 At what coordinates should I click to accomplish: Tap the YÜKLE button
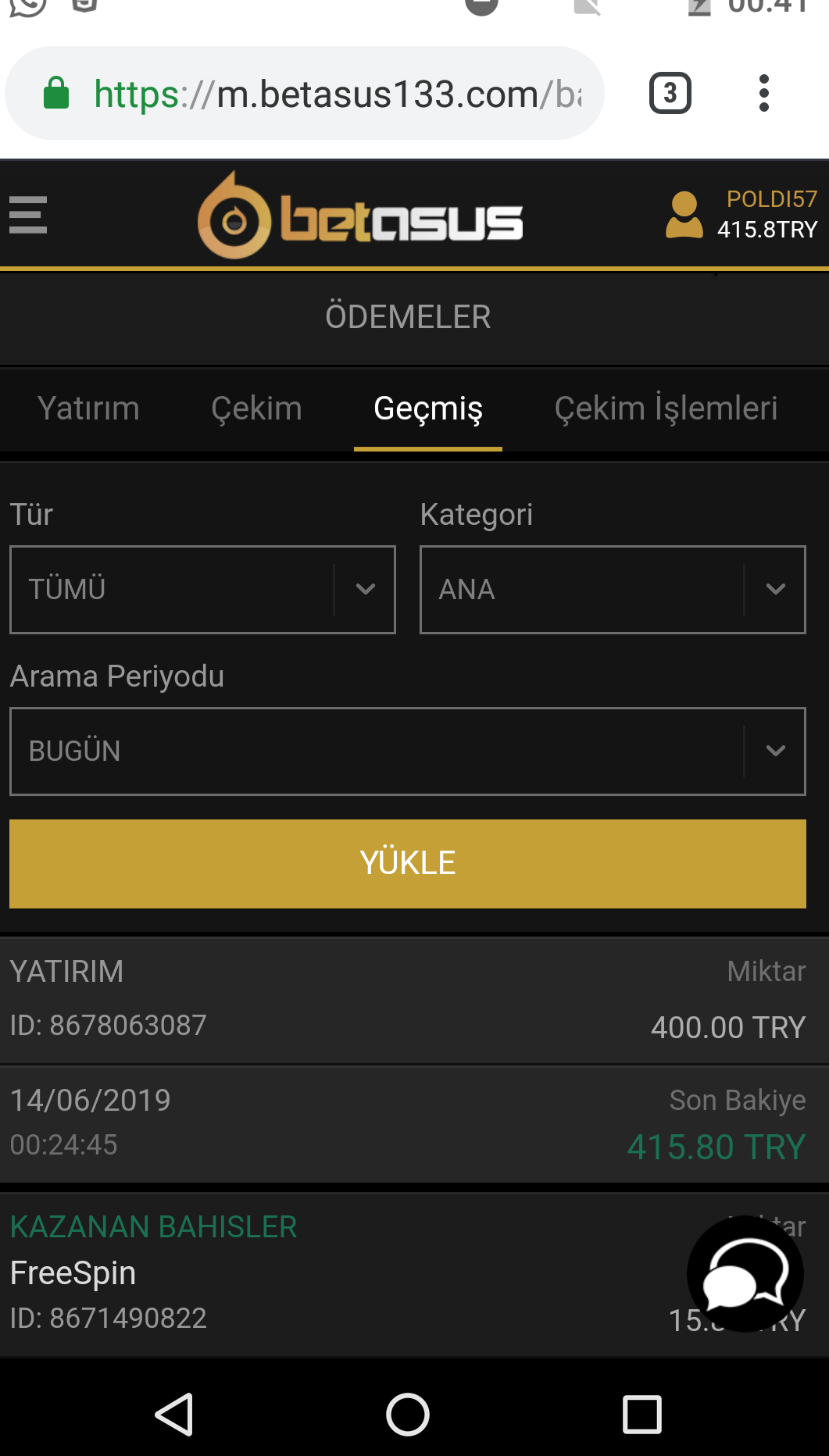408,864
